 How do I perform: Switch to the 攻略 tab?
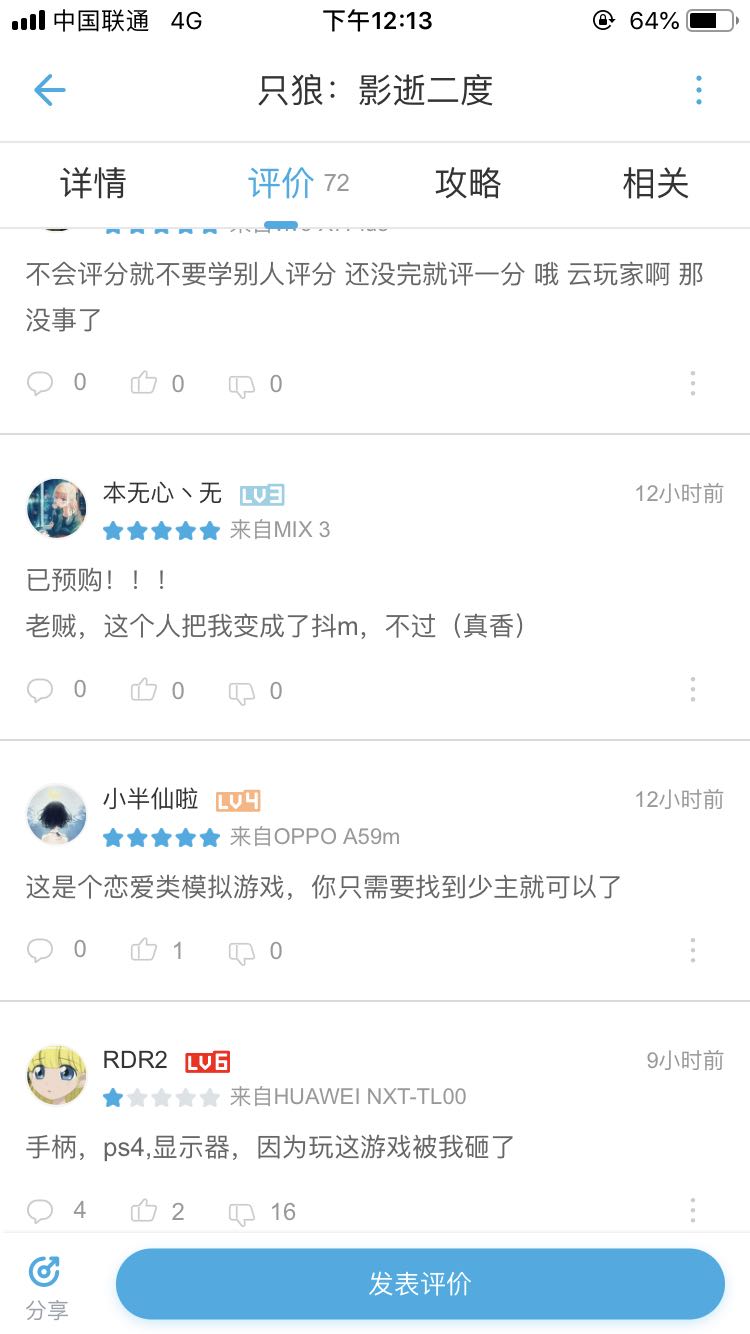point(468,183)
